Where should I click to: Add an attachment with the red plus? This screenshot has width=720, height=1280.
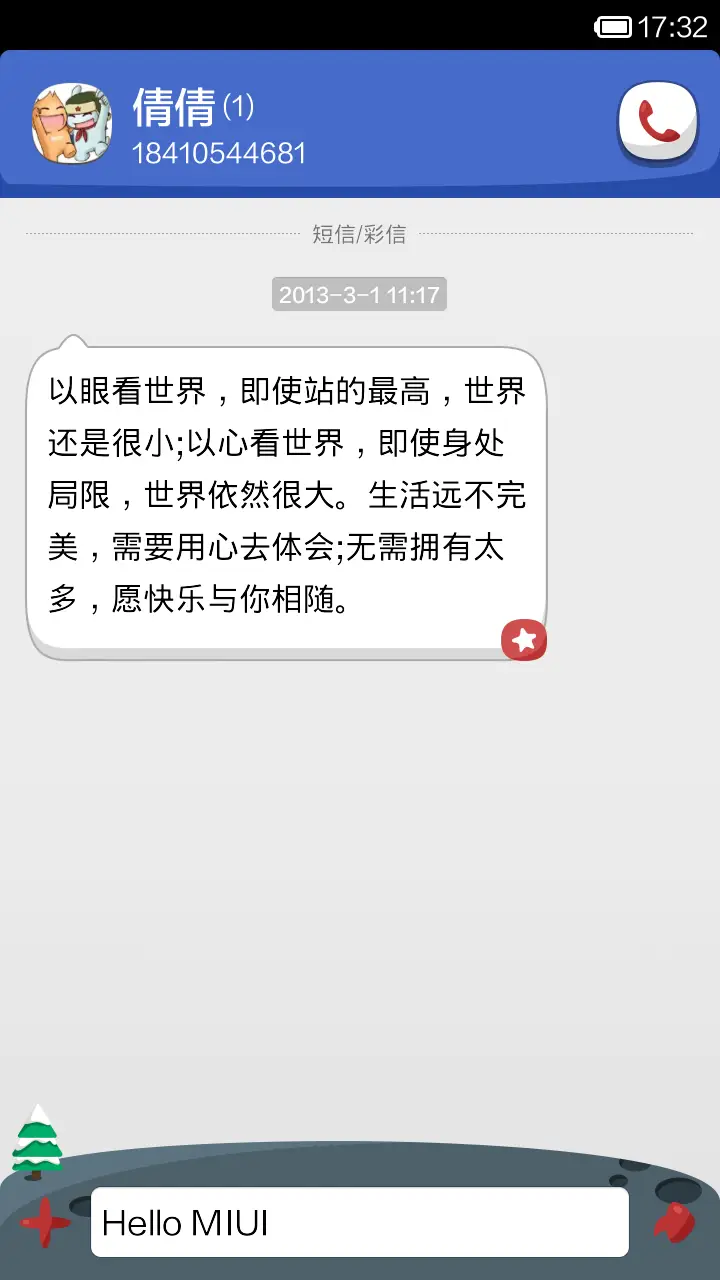(45, 1222)
